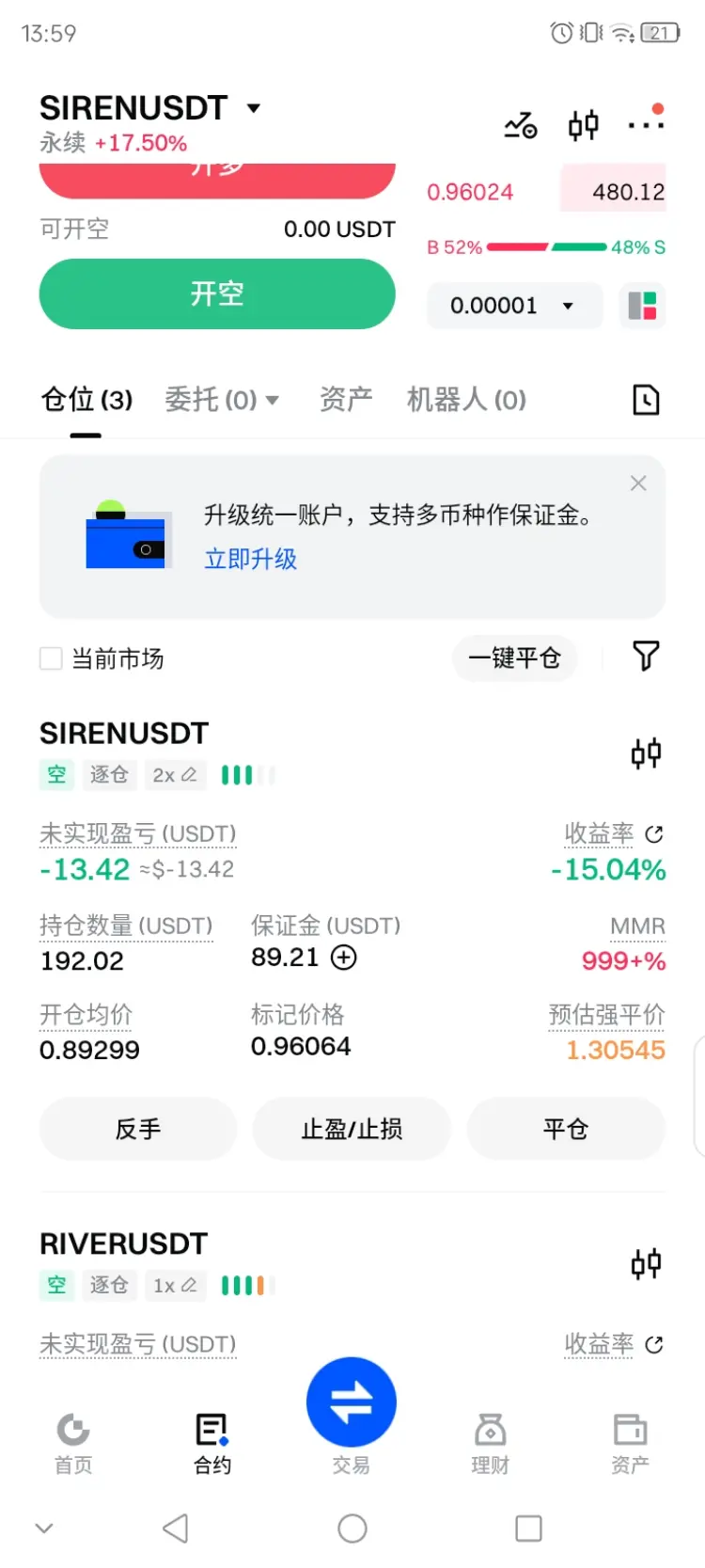Go to the 理财 tab in bottom navigation
The width and height of the screenshot is (705, 1568).
(x=490, y=1442)
